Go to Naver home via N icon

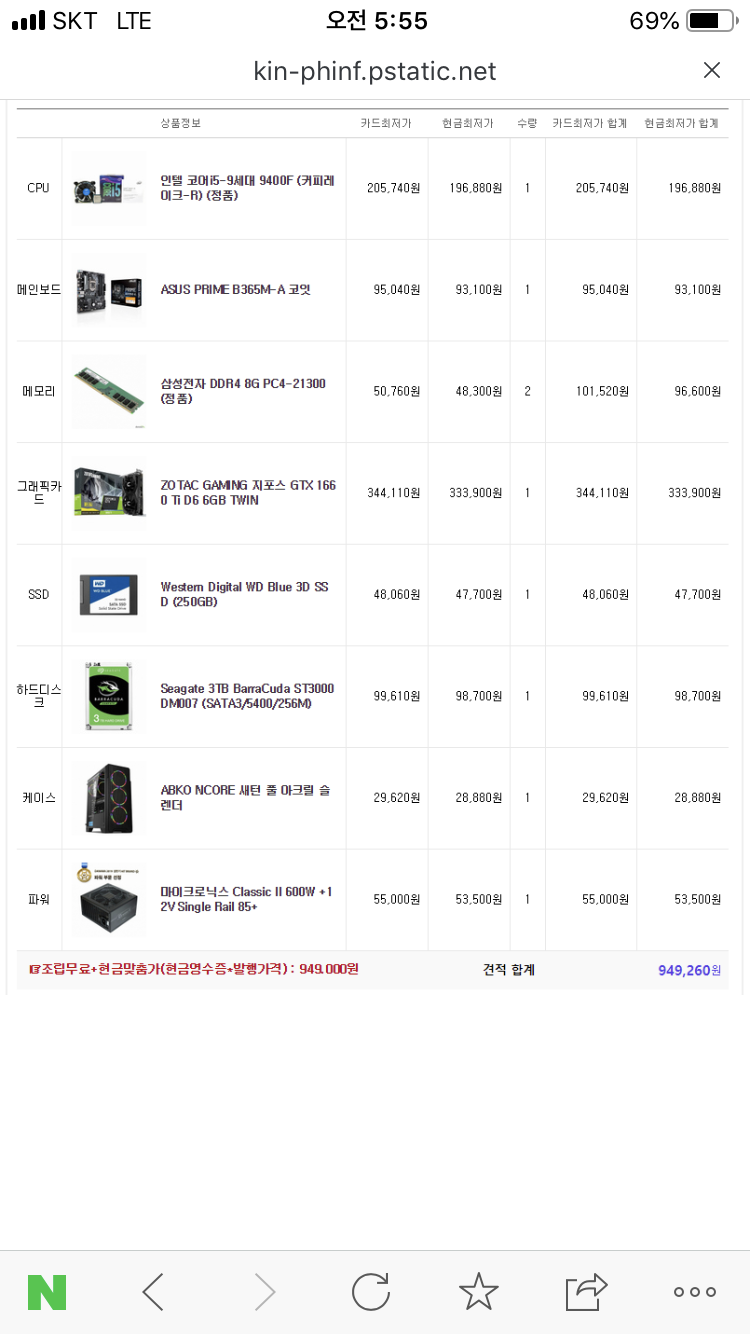click(47, 1292)
